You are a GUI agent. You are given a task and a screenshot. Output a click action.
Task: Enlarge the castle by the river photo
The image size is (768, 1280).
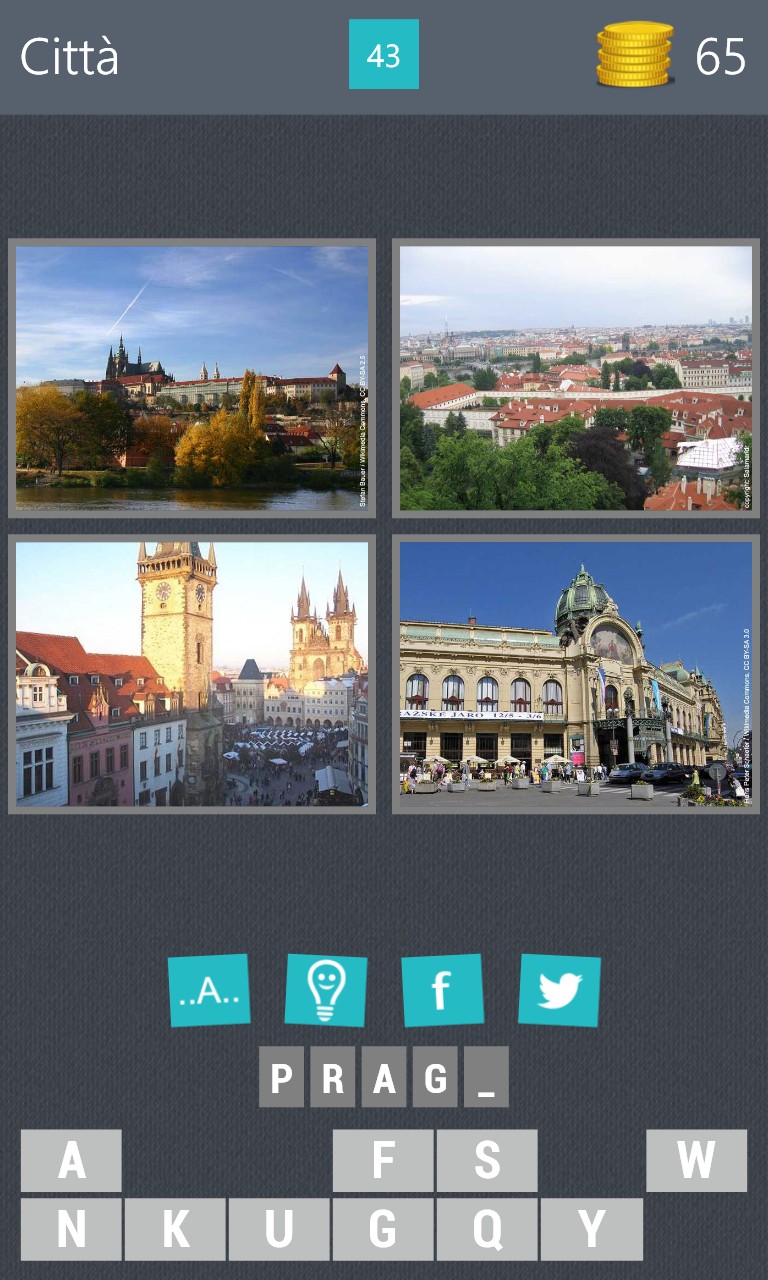[x=192, y=378]
